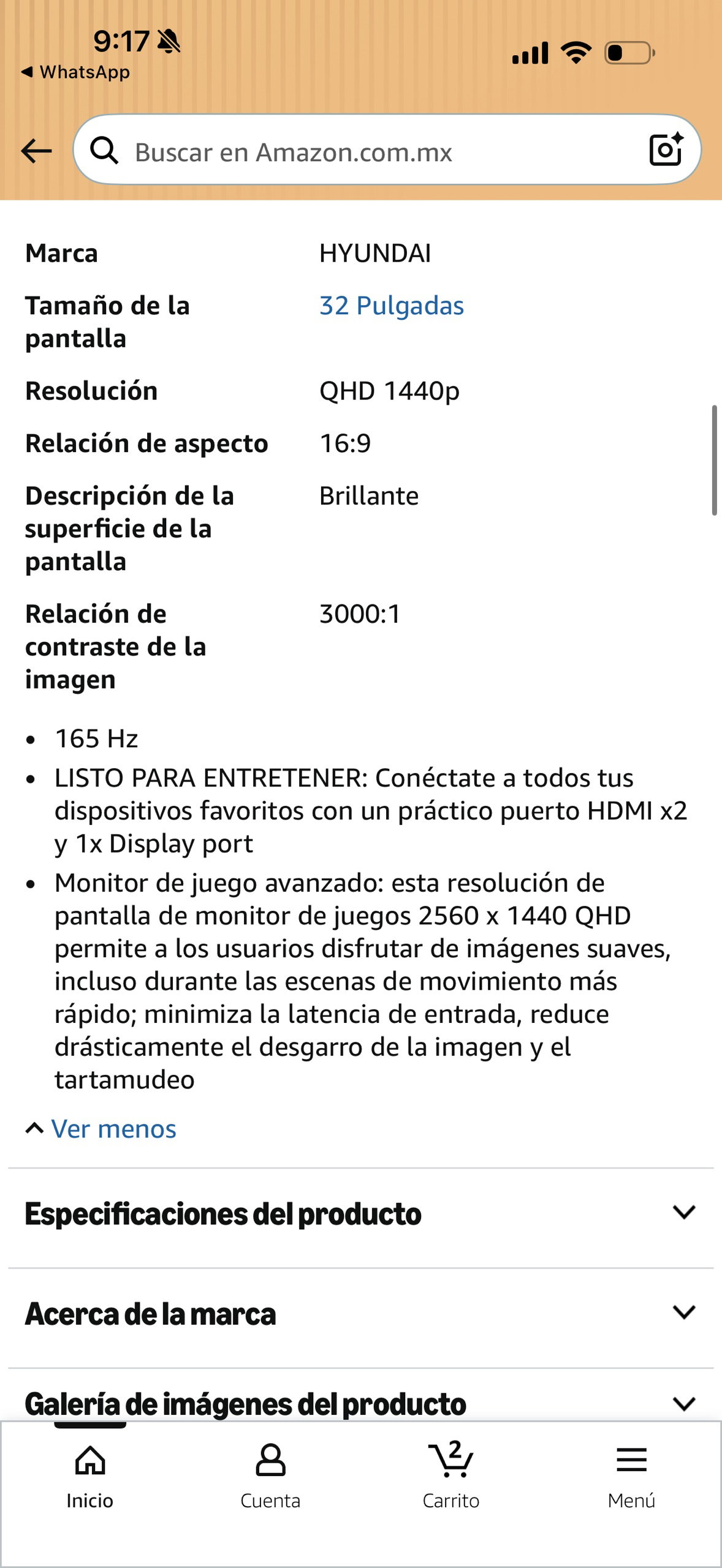Screen dimensions: 722x1568
Task: Open camera lens search icon
Action: (x=666, y=149)
